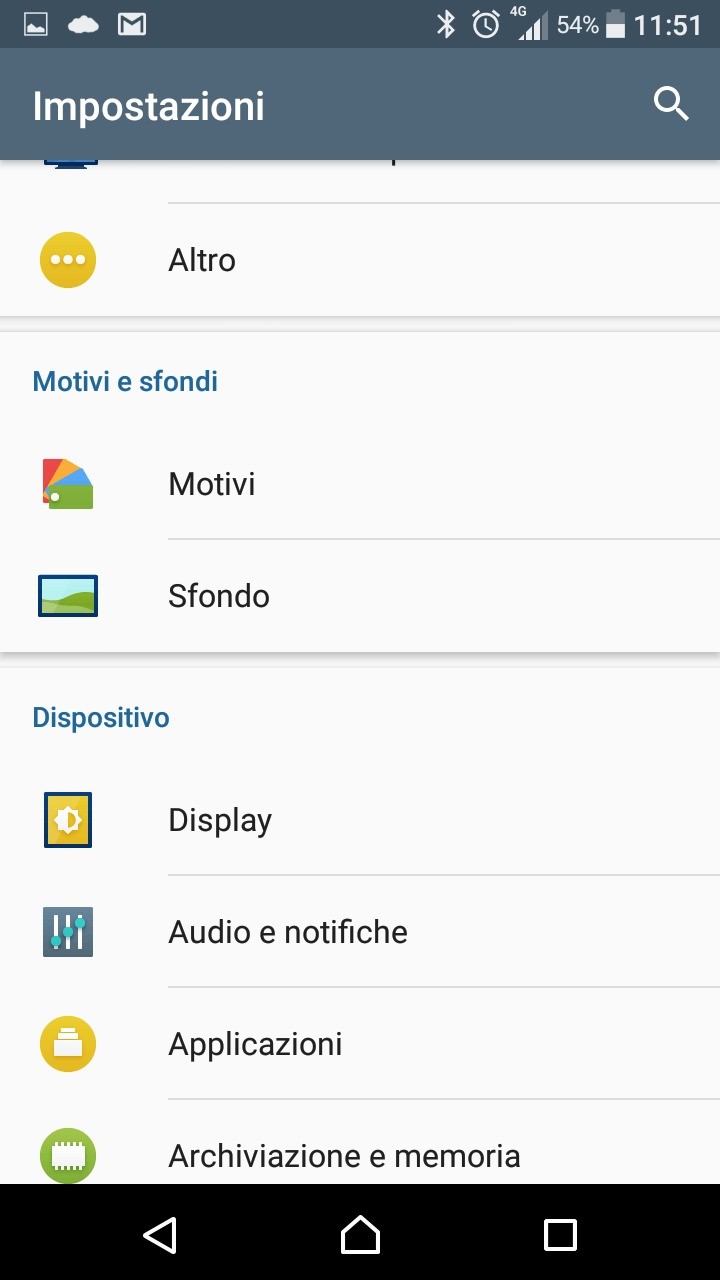Screen dimensions: 720x1280
Task: Open Motivi using the colorful theme icon
Action: click(67, 483)
